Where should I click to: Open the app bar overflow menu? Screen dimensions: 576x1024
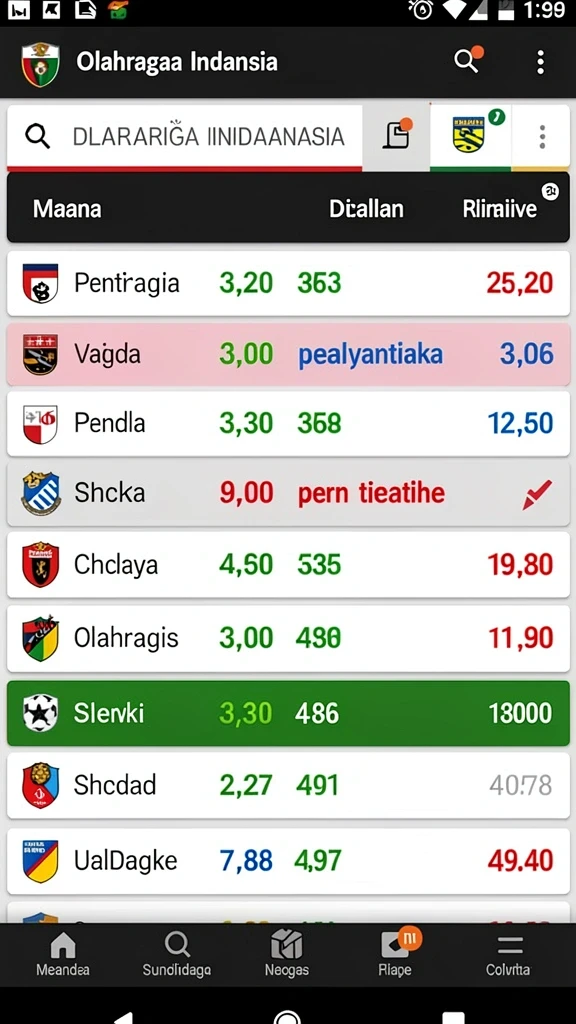click(x=540, y=62)
